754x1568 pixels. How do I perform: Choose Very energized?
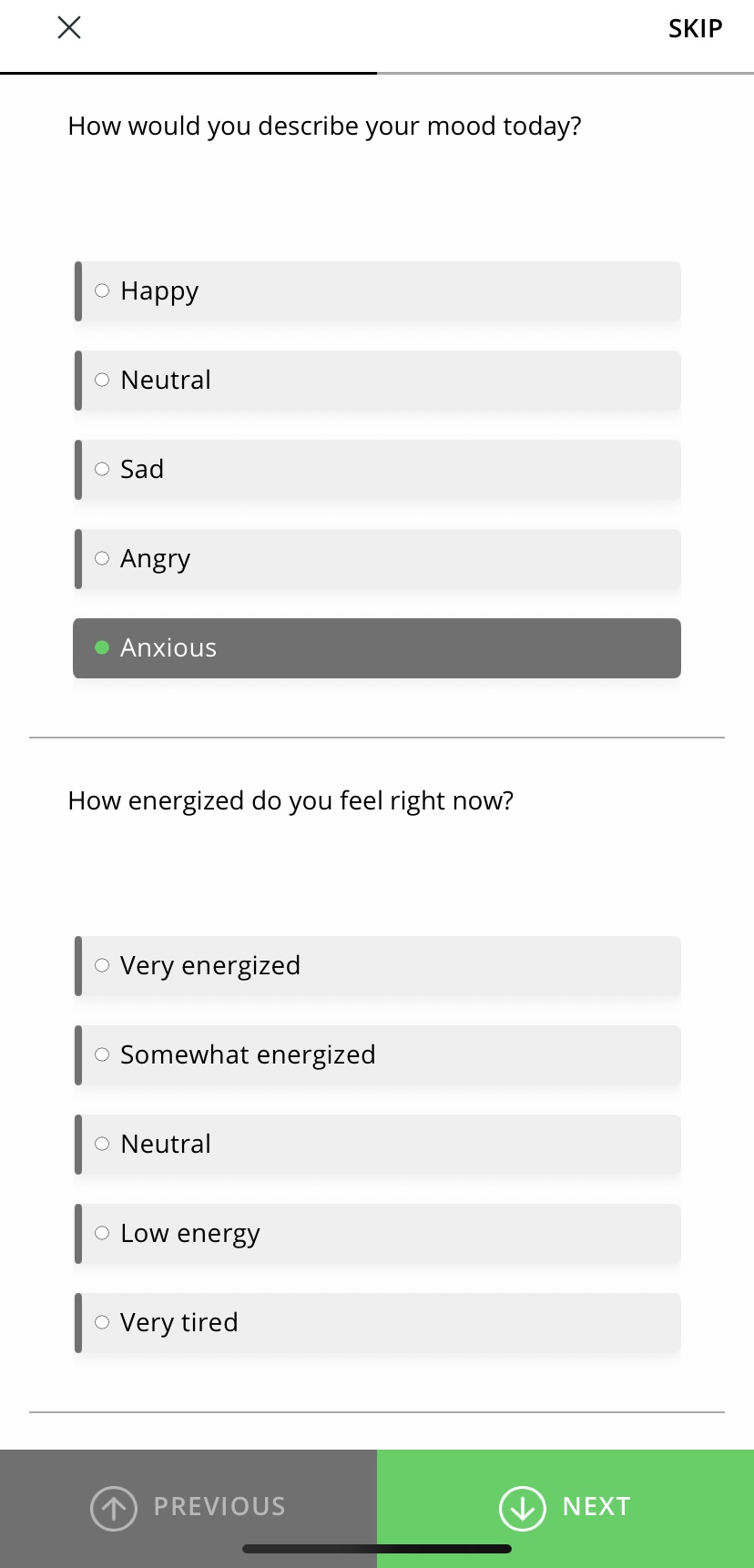tap(377, 966)
